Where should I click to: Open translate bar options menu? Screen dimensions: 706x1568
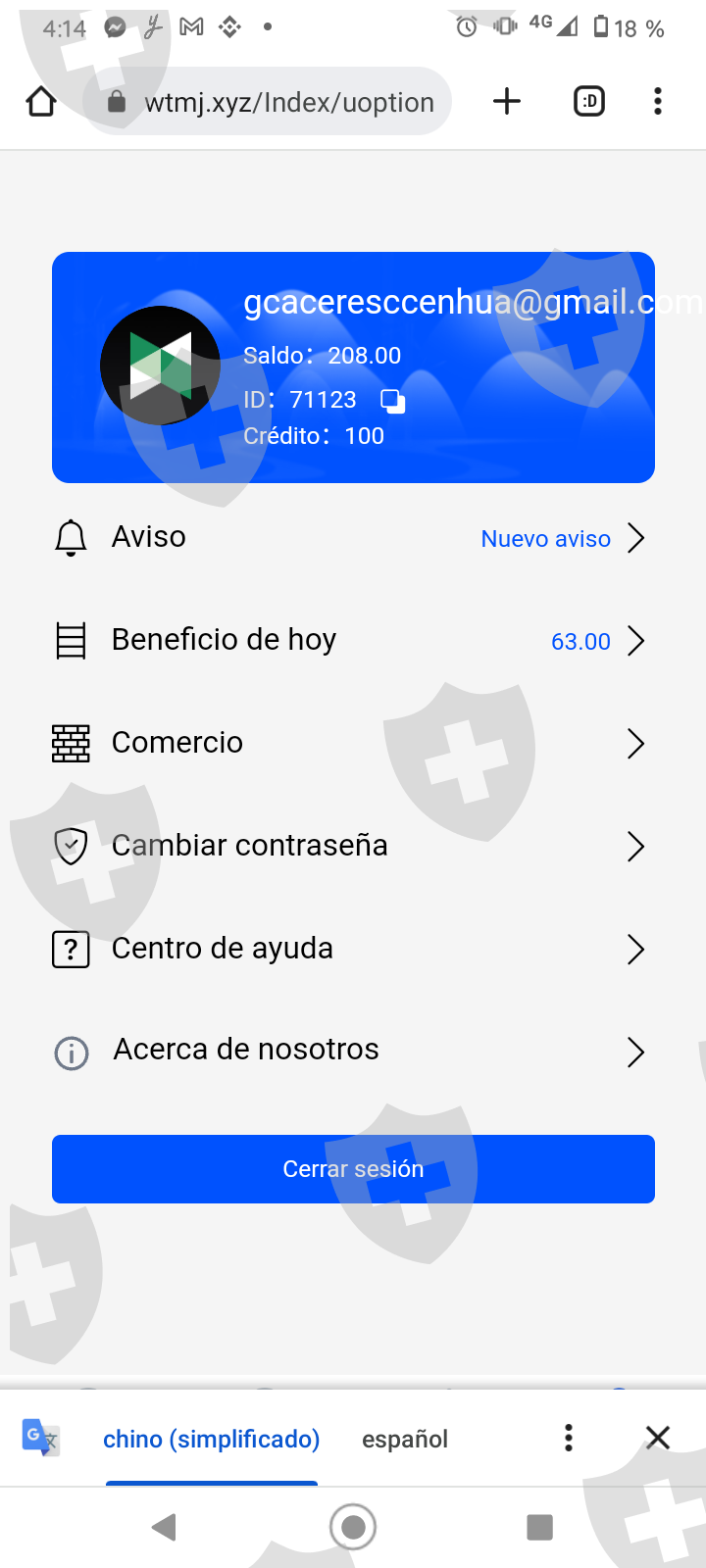click(x=569, y=1438)
